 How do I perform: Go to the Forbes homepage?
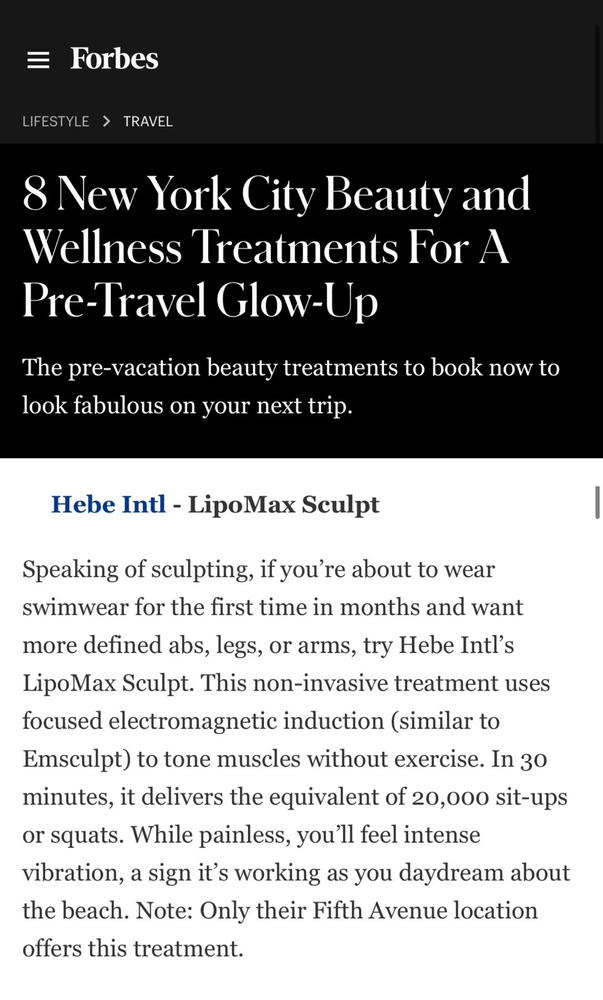tap(114, 59)
